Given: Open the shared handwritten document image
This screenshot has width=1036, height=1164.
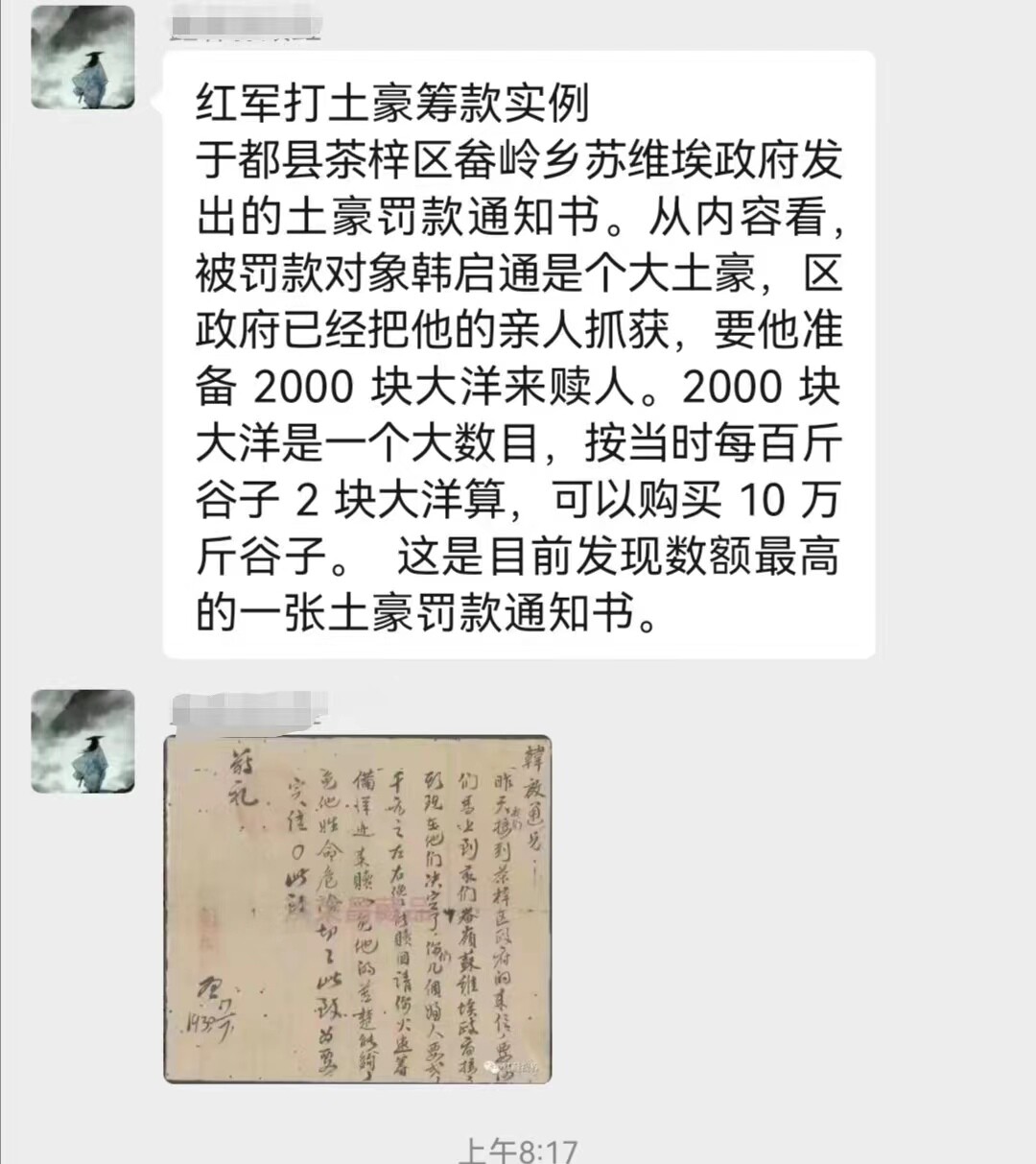Looking at the screenshot, I should coord(357,909).
